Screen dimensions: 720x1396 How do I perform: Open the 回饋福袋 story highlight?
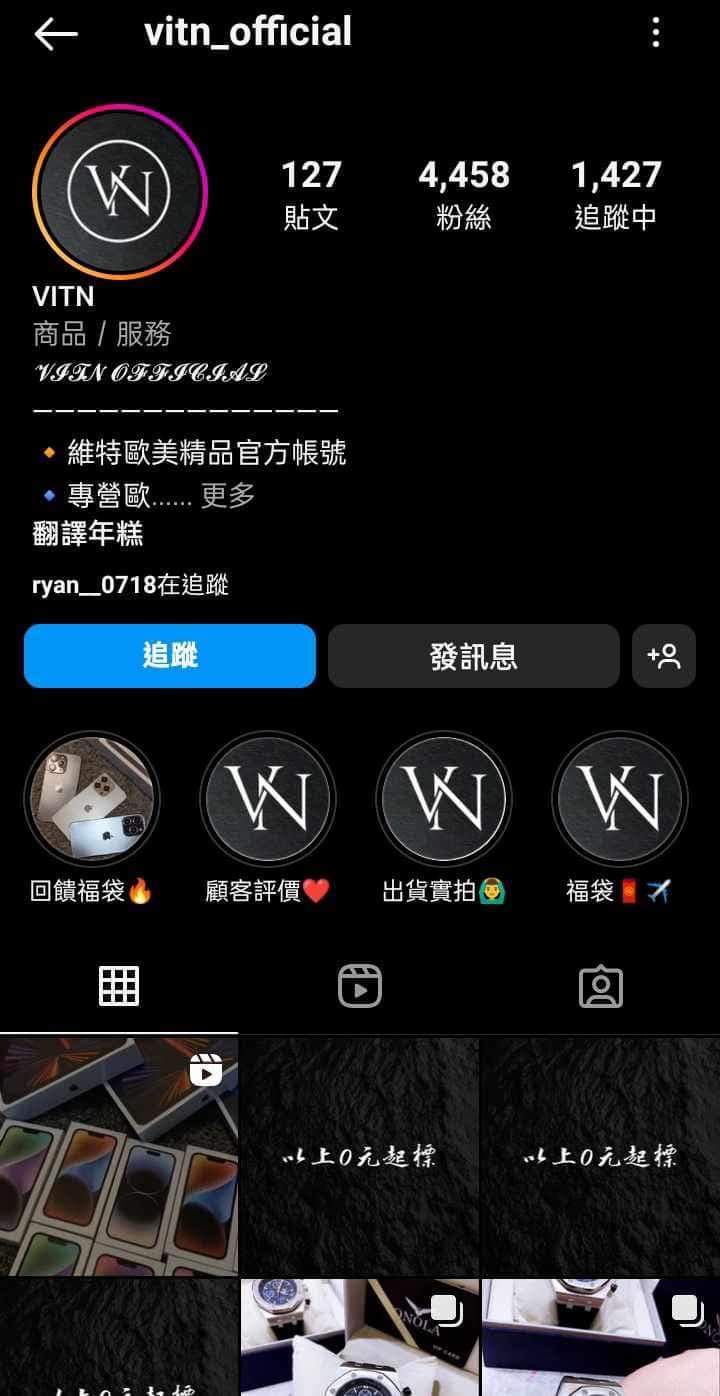91,800
